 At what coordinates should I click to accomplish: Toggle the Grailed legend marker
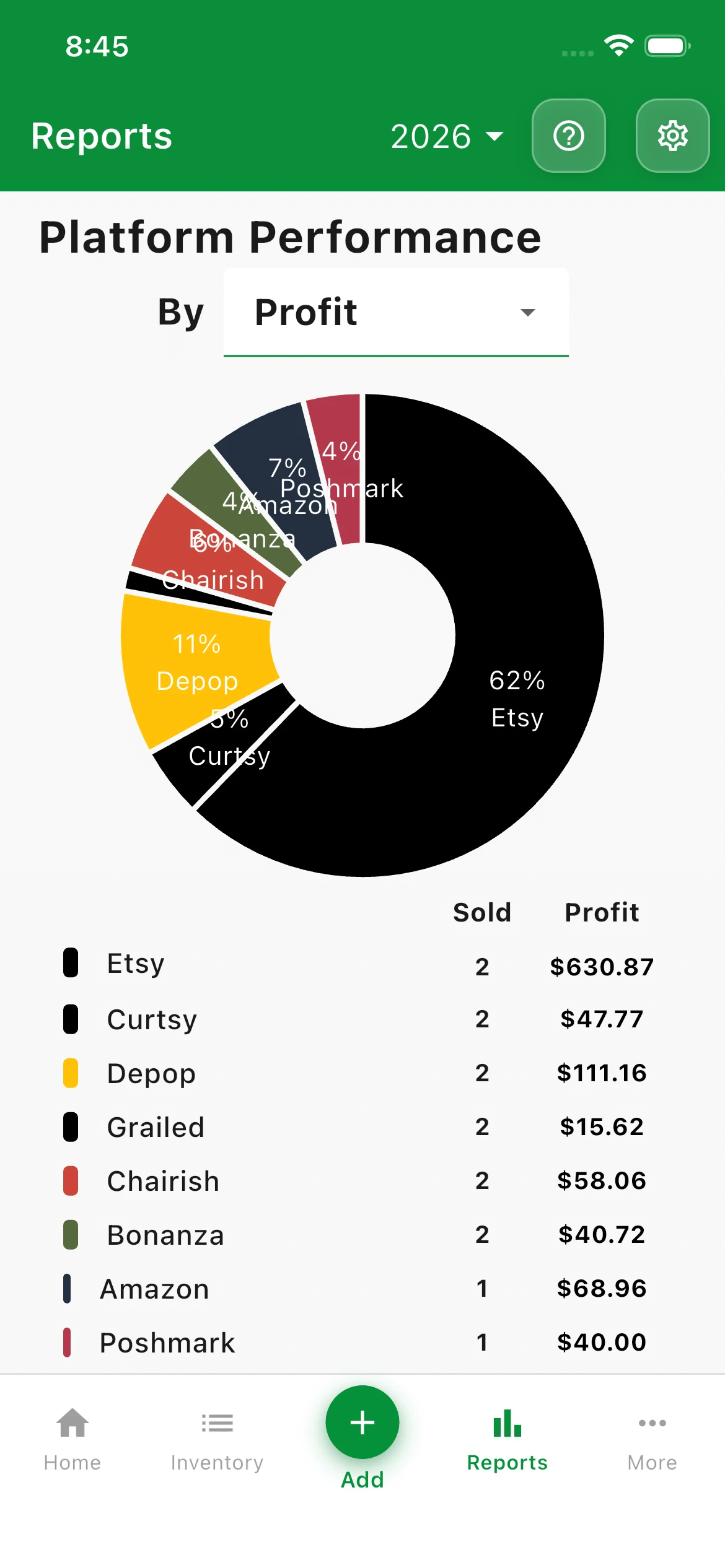(x=70, y=1127)
